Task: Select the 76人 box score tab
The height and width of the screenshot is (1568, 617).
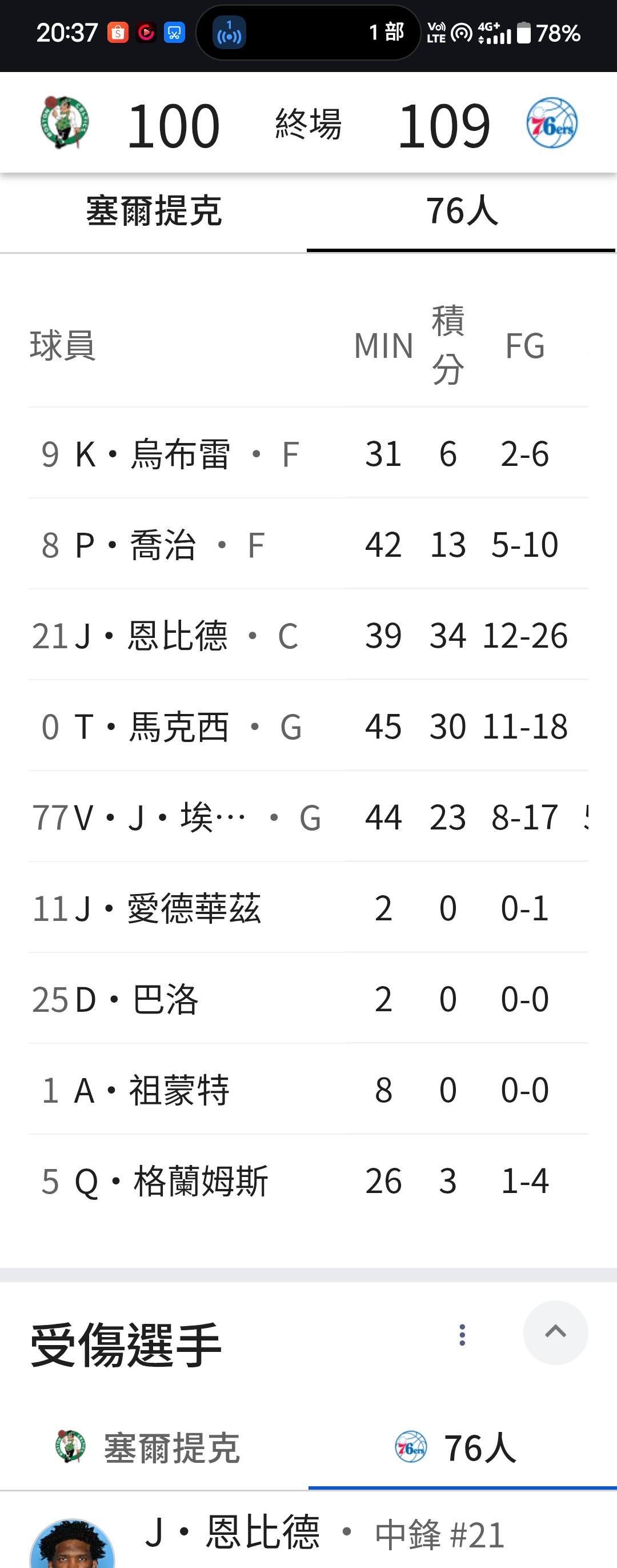Action: click(461, 212)
